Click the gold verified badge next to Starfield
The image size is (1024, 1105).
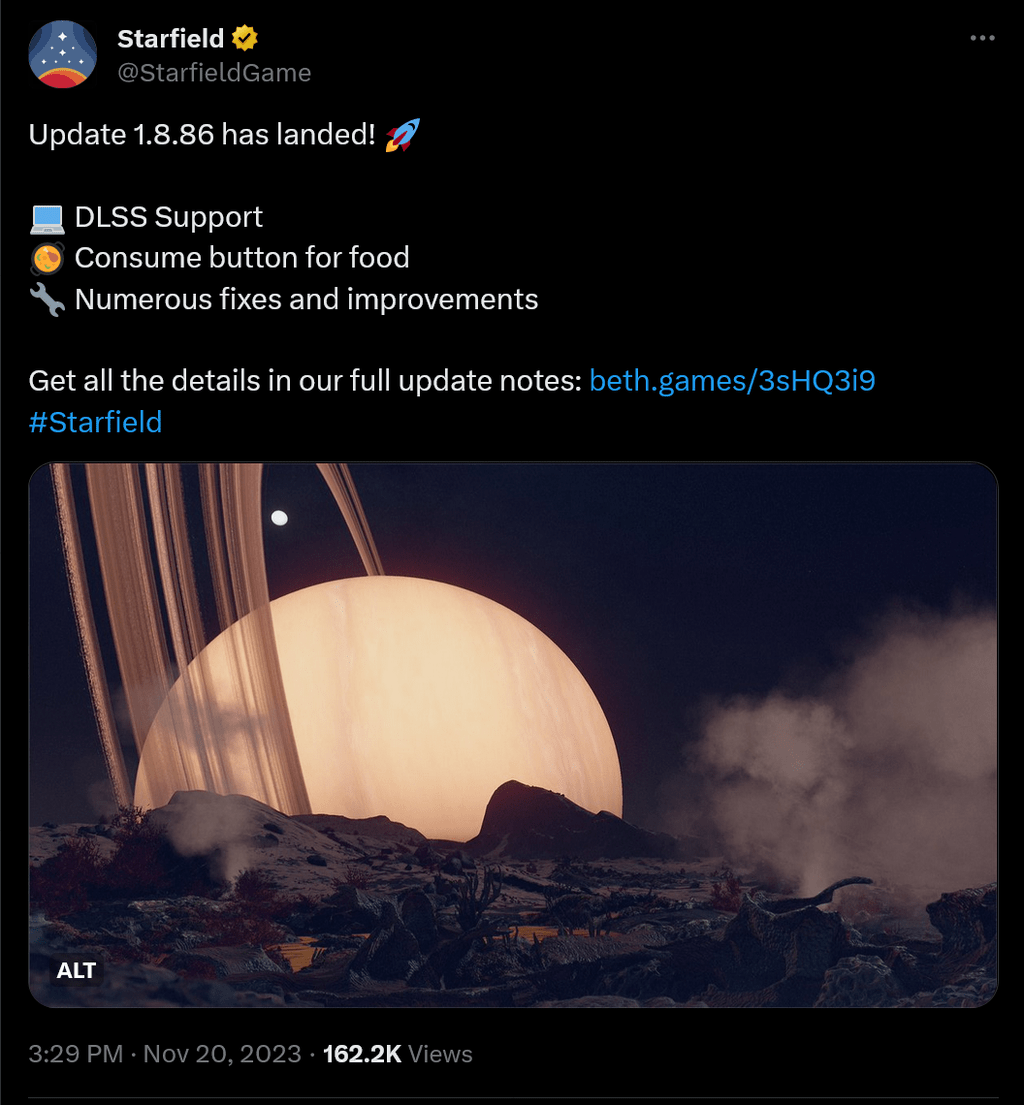[x=244, y=39]
